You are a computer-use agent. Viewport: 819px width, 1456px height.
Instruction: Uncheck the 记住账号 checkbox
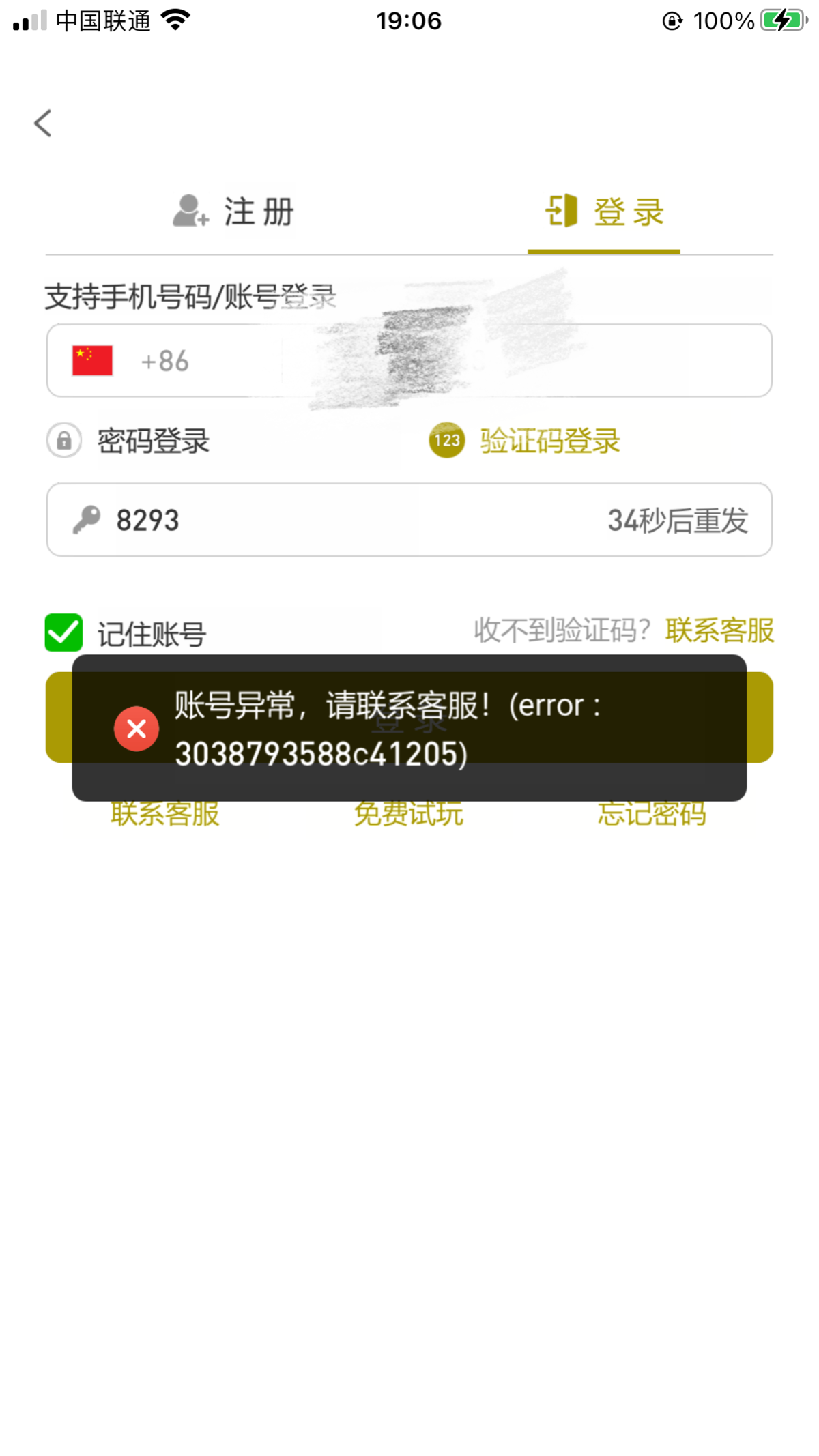click(63, 632)
